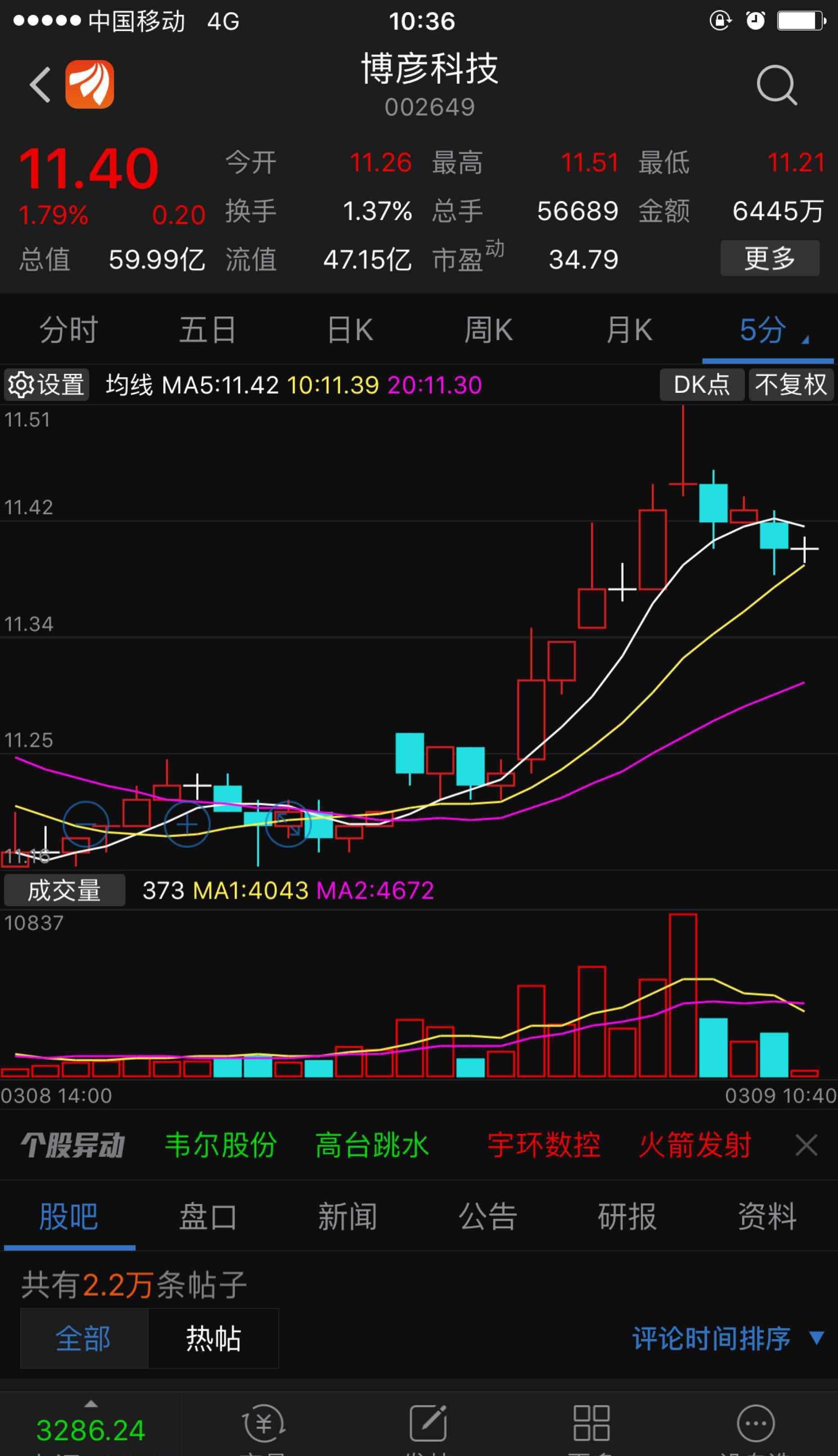Toggle the DK点 indicator

pos(702,384)
